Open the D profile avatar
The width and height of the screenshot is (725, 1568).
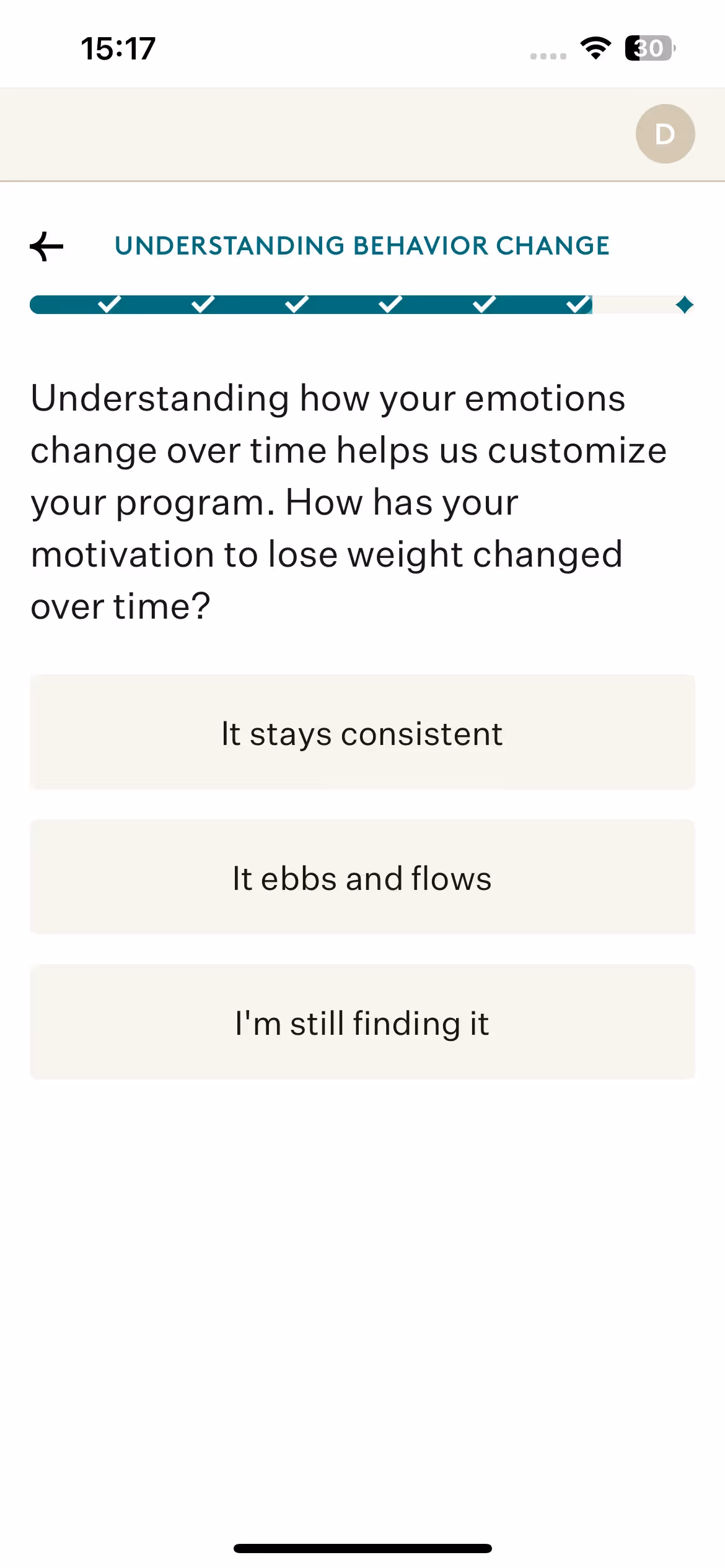coord(665,134)
